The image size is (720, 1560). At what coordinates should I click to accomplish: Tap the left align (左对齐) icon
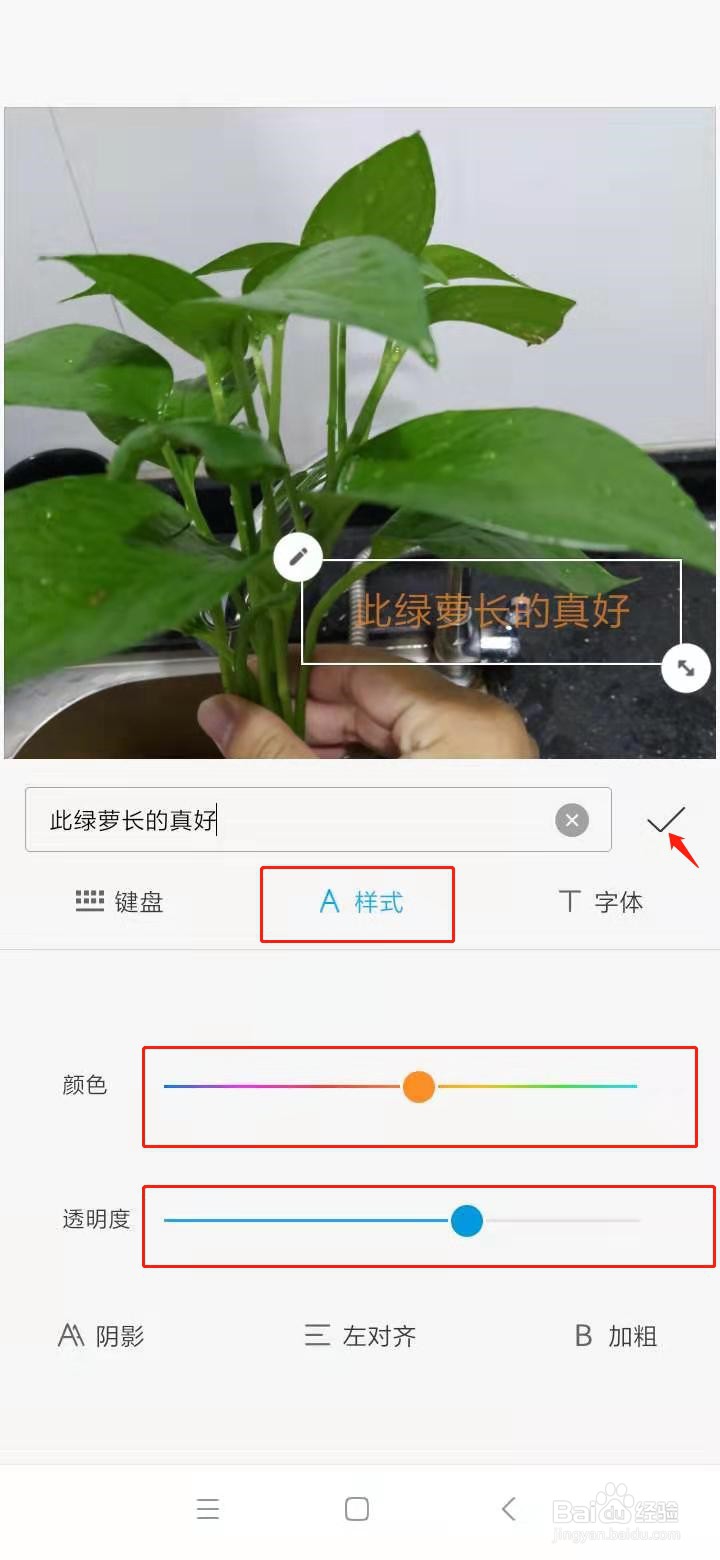[x=318, y=1335]
